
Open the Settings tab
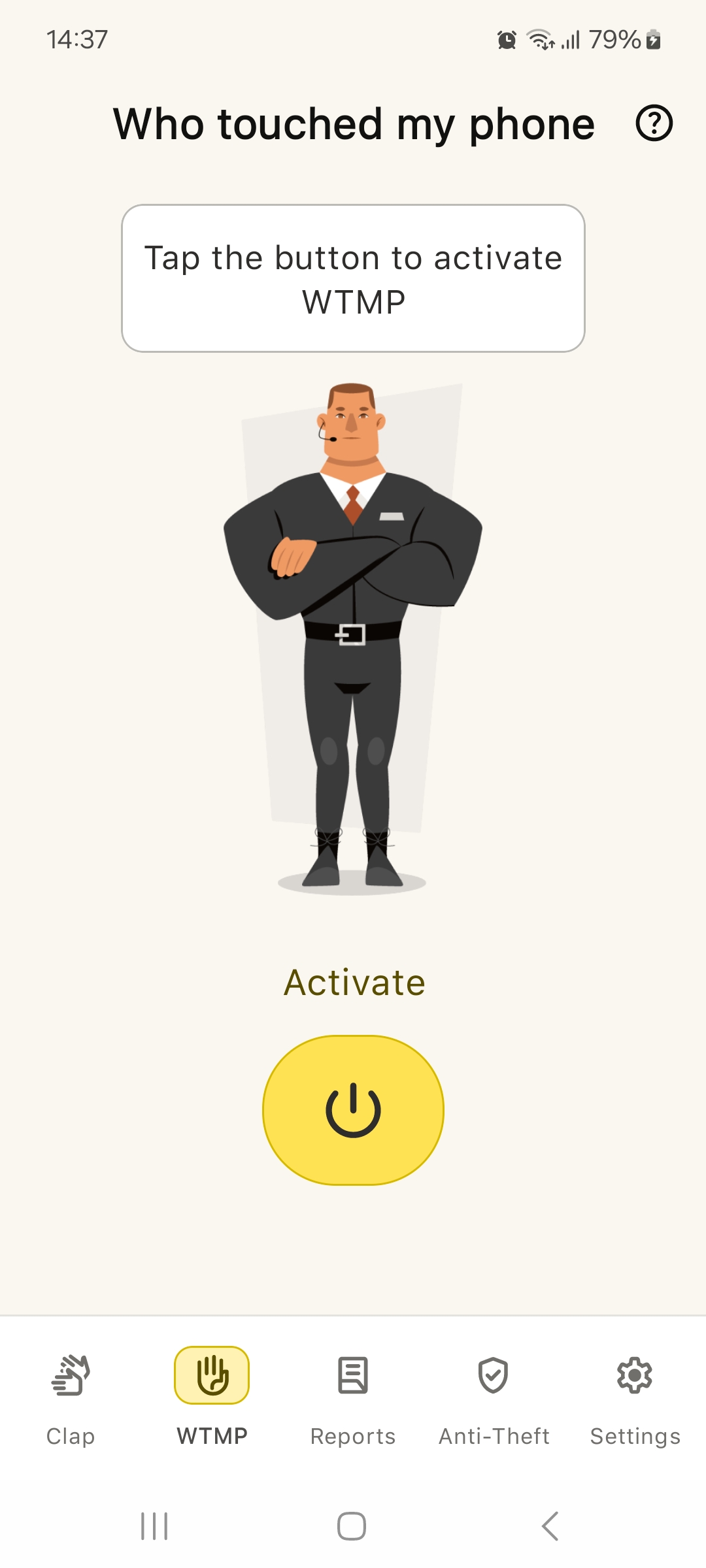635,1397
